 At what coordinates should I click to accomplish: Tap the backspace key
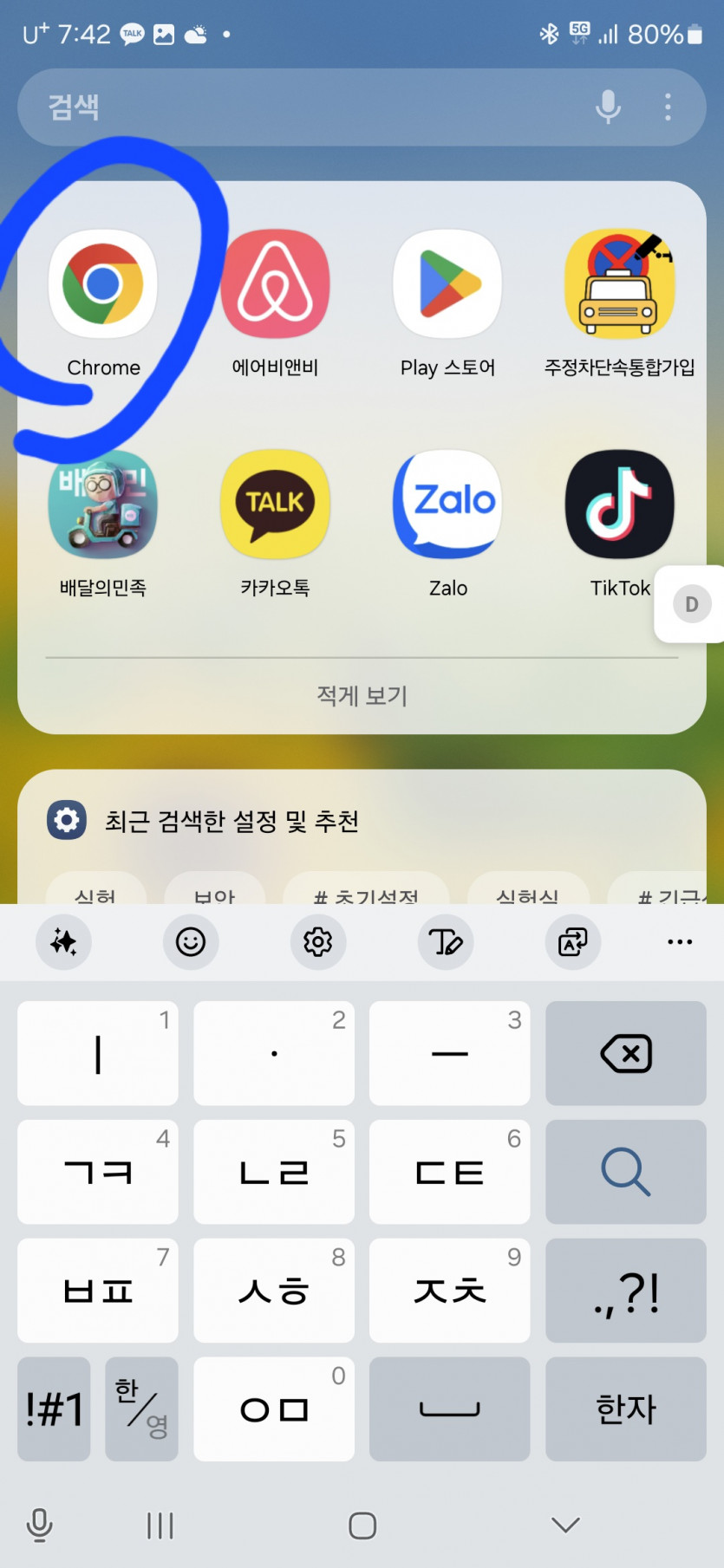(x=625, y=1054)
